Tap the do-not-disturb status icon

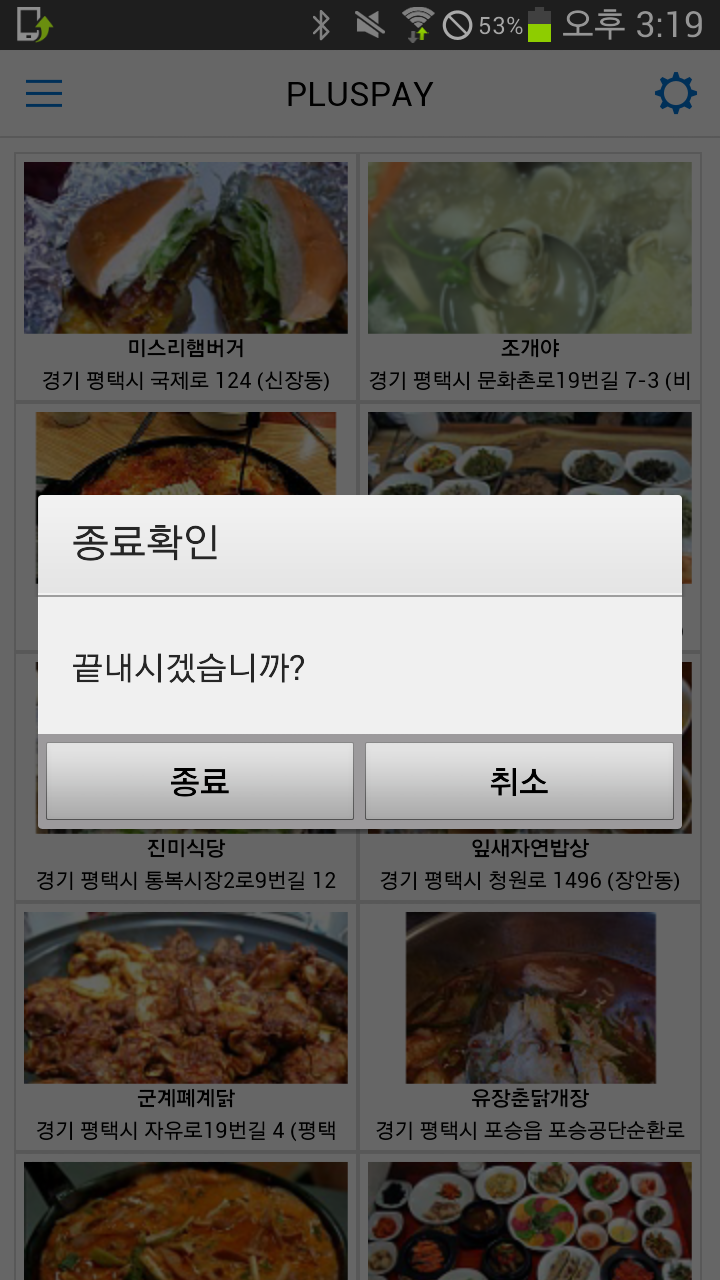coord(455,24)
